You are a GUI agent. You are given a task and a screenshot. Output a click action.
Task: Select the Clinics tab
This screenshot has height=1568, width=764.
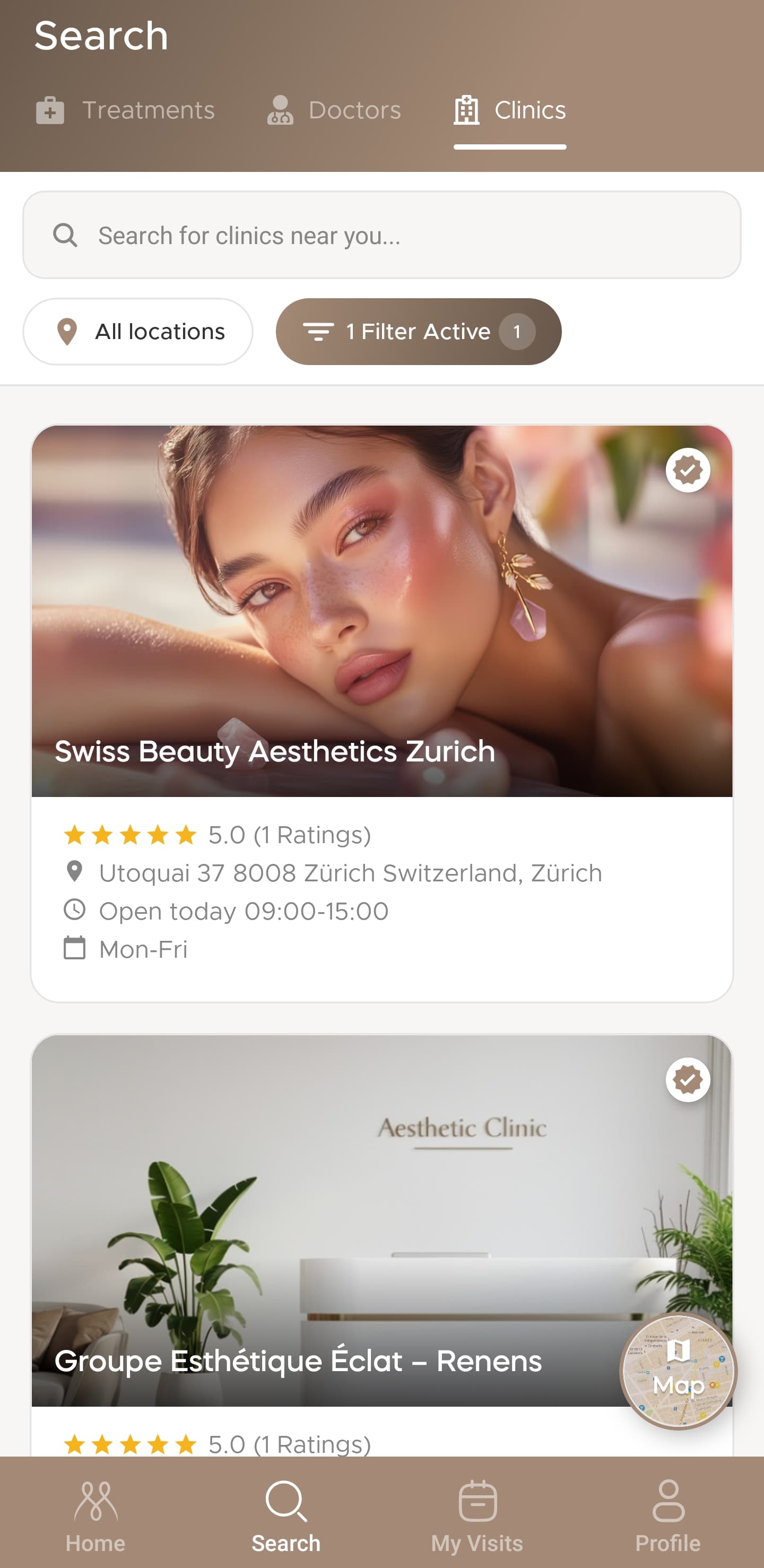click(509, 110)
